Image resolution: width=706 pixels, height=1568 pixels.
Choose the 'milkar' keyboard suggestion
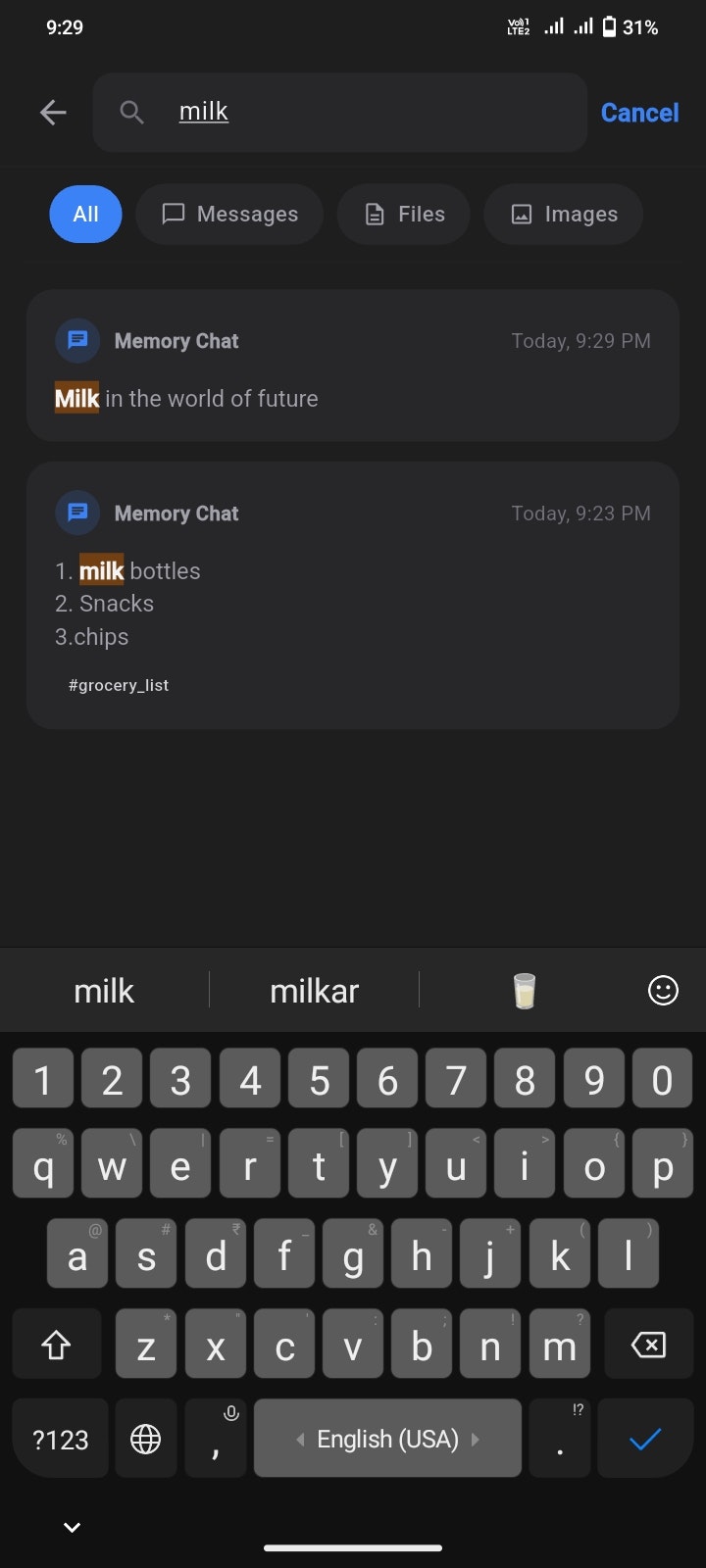coord(314,991)
